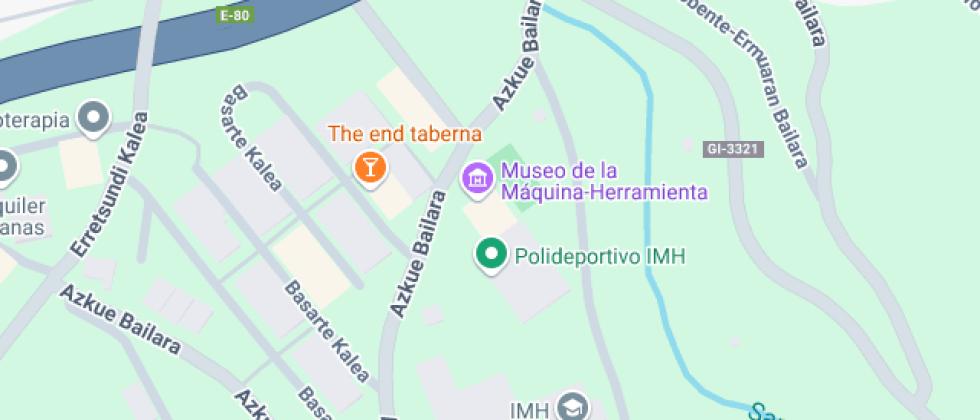Open the IMH school marker
The width and height of the screenshot is (980, 420).
[x=573, y=407]
